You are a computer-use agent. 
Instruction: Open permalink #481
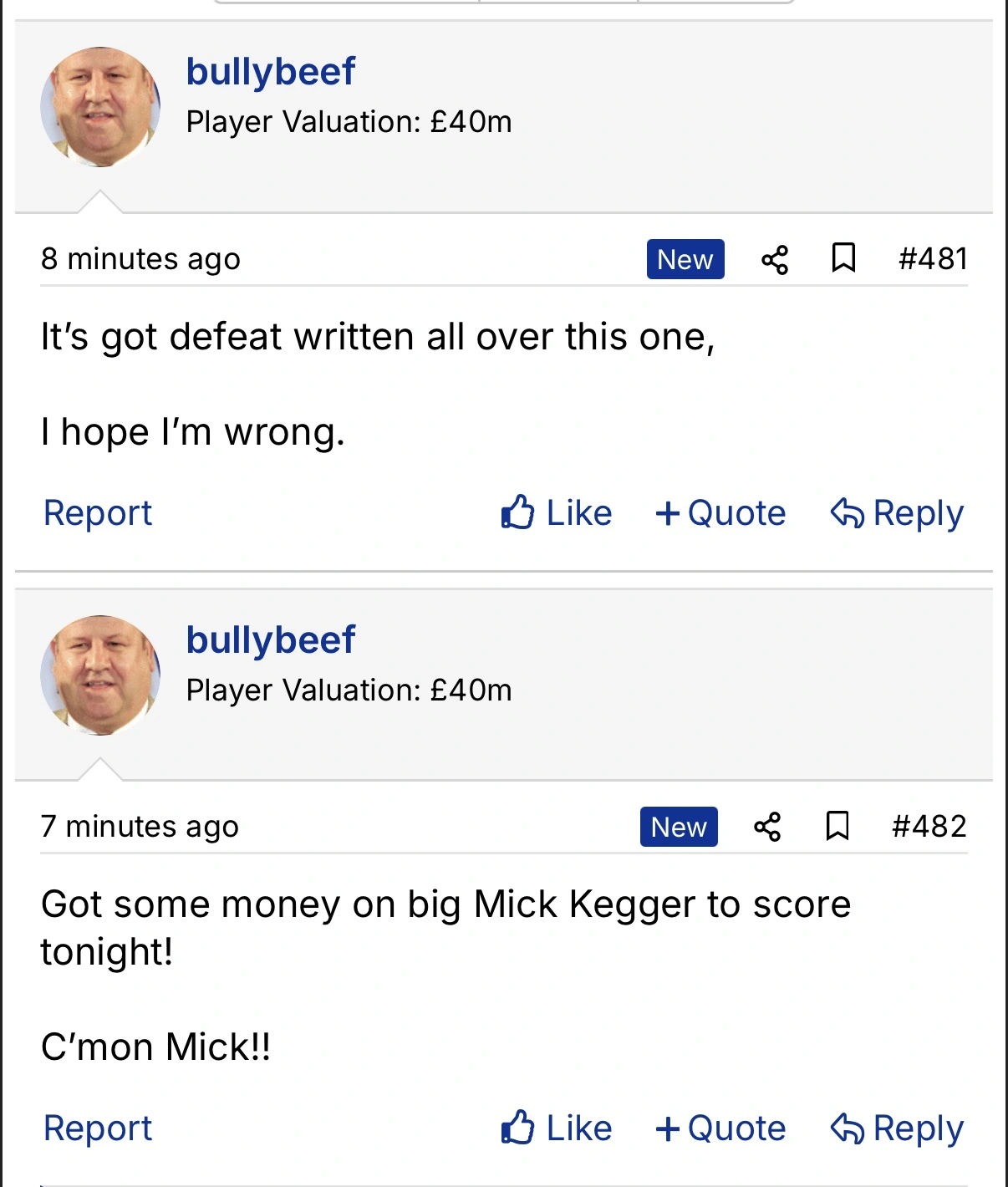(933, 259)
